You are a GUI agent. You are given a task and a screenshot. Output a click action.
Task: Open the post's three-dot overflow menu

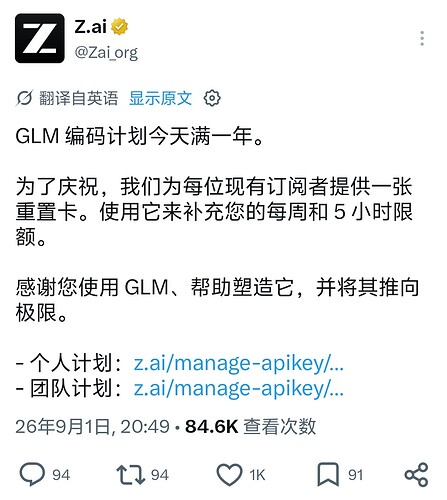pos(422,38)
